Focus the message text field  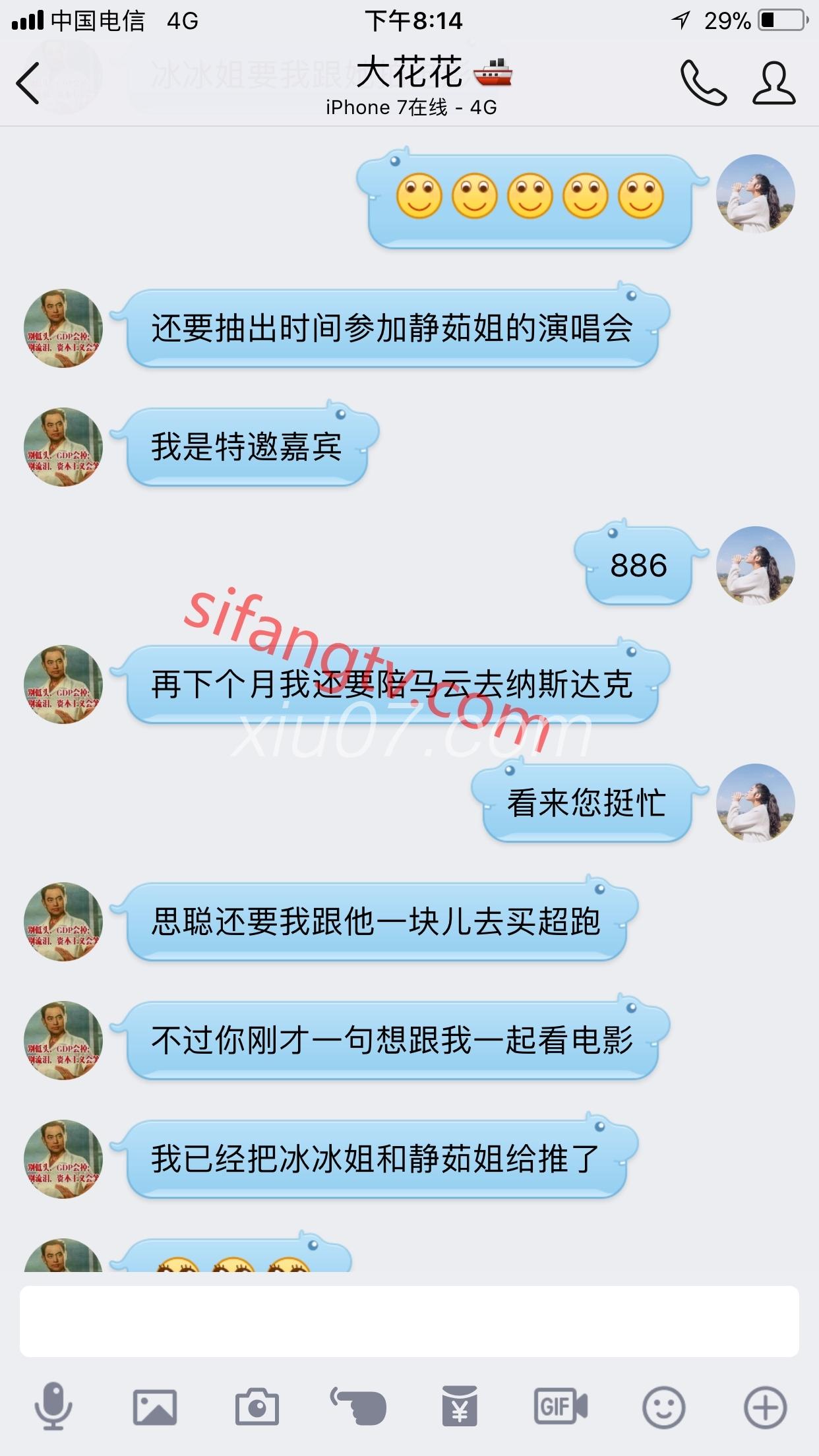tap(409, 1321)
